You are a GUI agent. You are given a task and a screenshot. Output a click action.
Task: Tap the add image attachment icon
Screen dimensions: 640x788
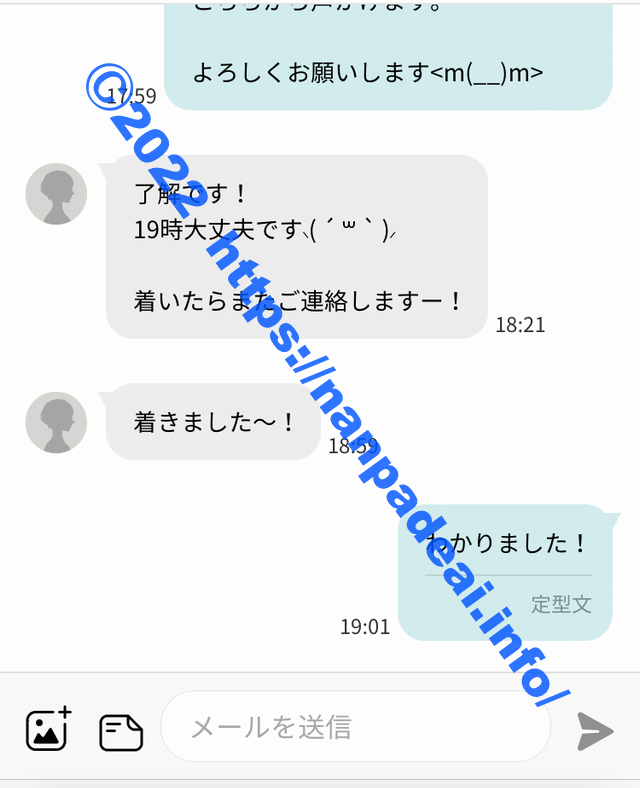47,729
